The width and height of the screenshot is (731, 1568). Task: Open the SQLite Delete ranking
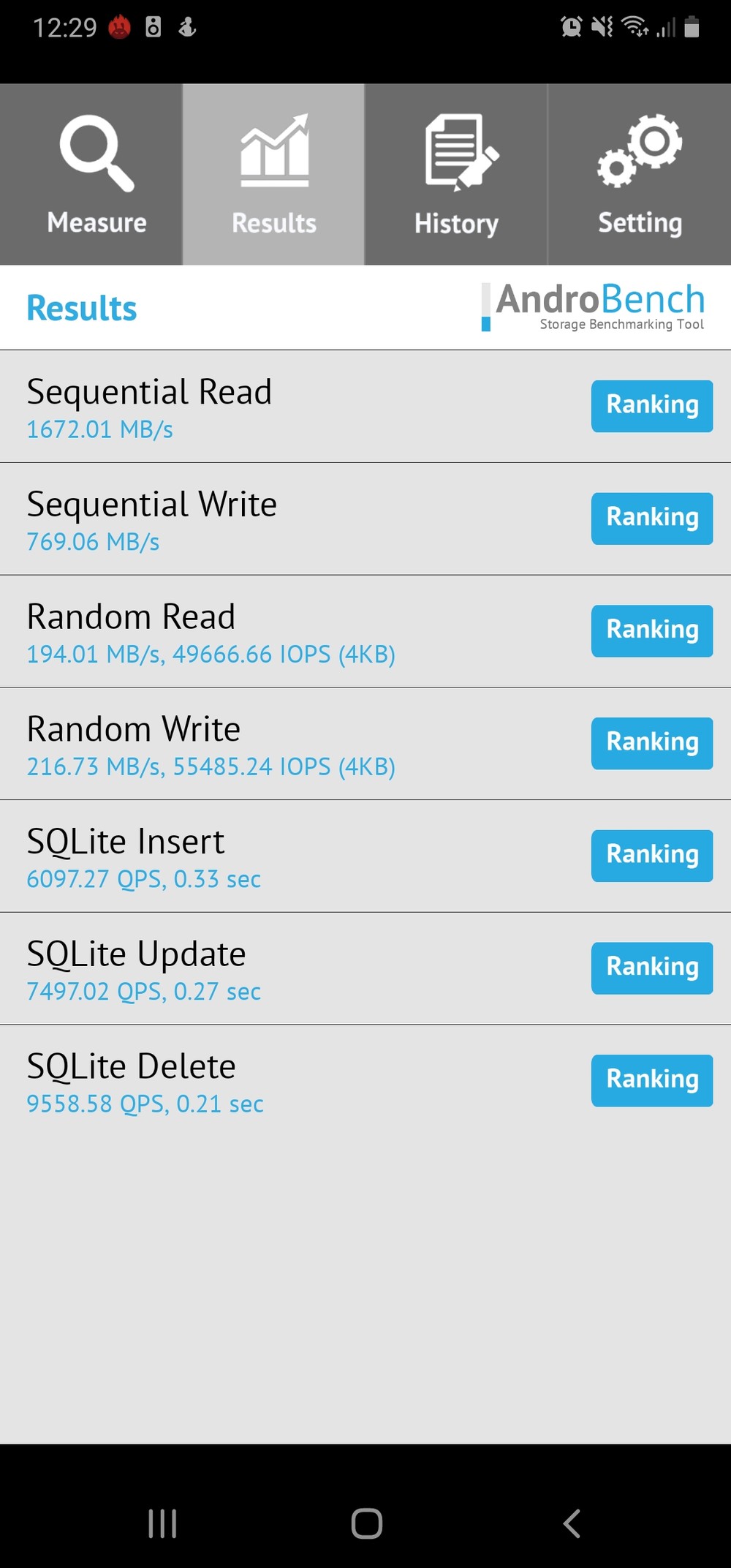pyautogui.click(x=651, y=1080)
